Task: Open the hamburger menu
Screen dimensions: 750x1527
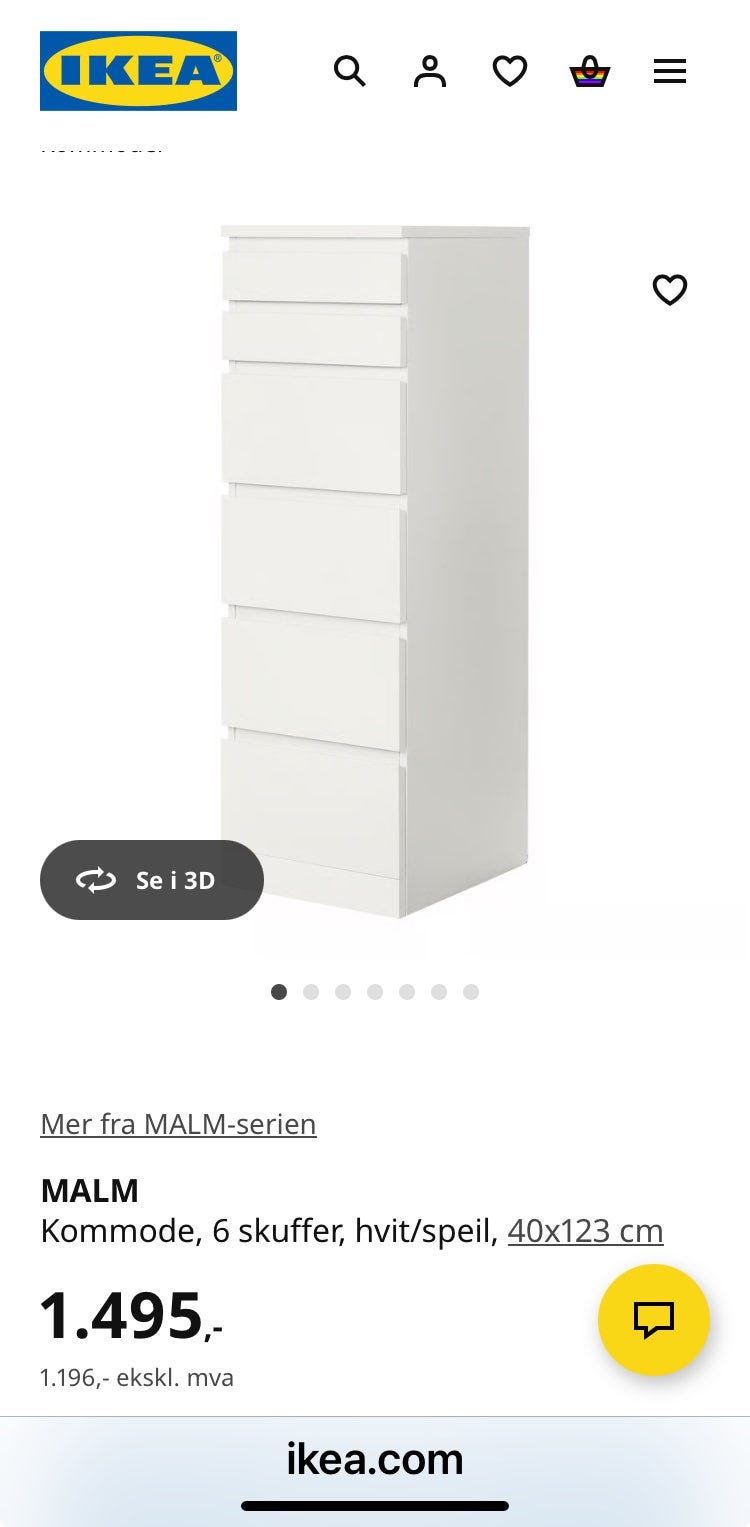Action: point(670,71)
